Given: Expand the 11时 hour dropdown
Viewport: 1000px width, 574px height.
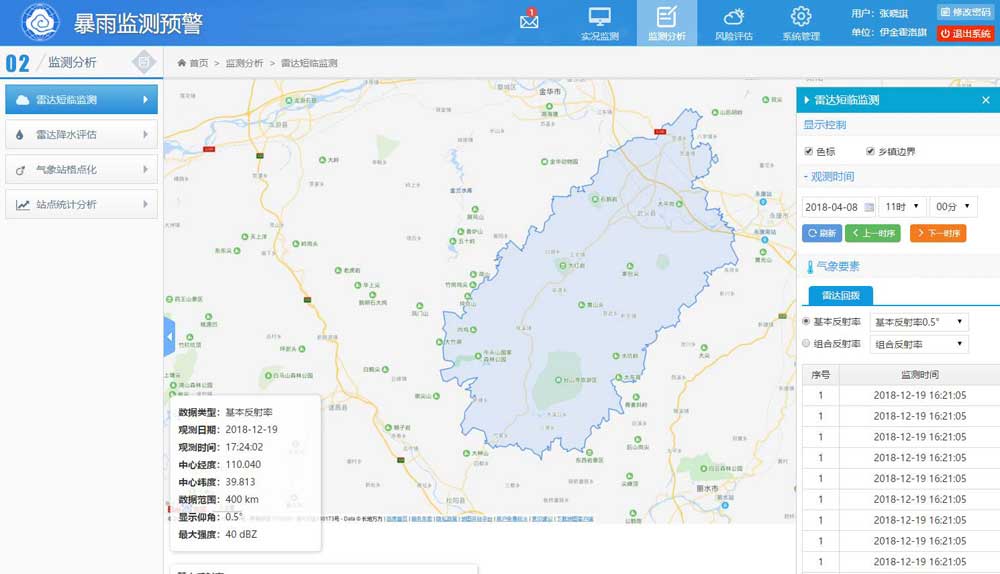Looking at the screenshot, I should pyautogui.click(x=901, y=207).
